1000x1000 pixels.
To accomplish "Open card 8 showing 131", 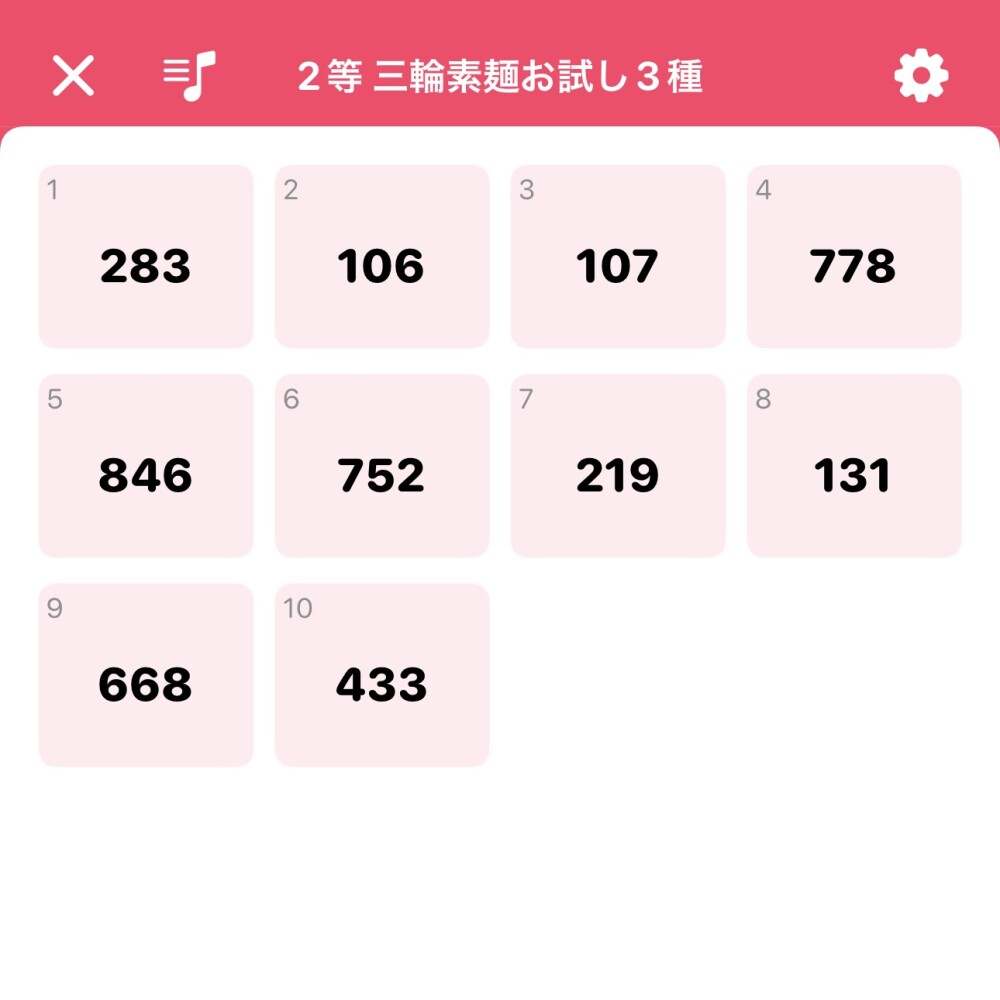I will [854, 466].
